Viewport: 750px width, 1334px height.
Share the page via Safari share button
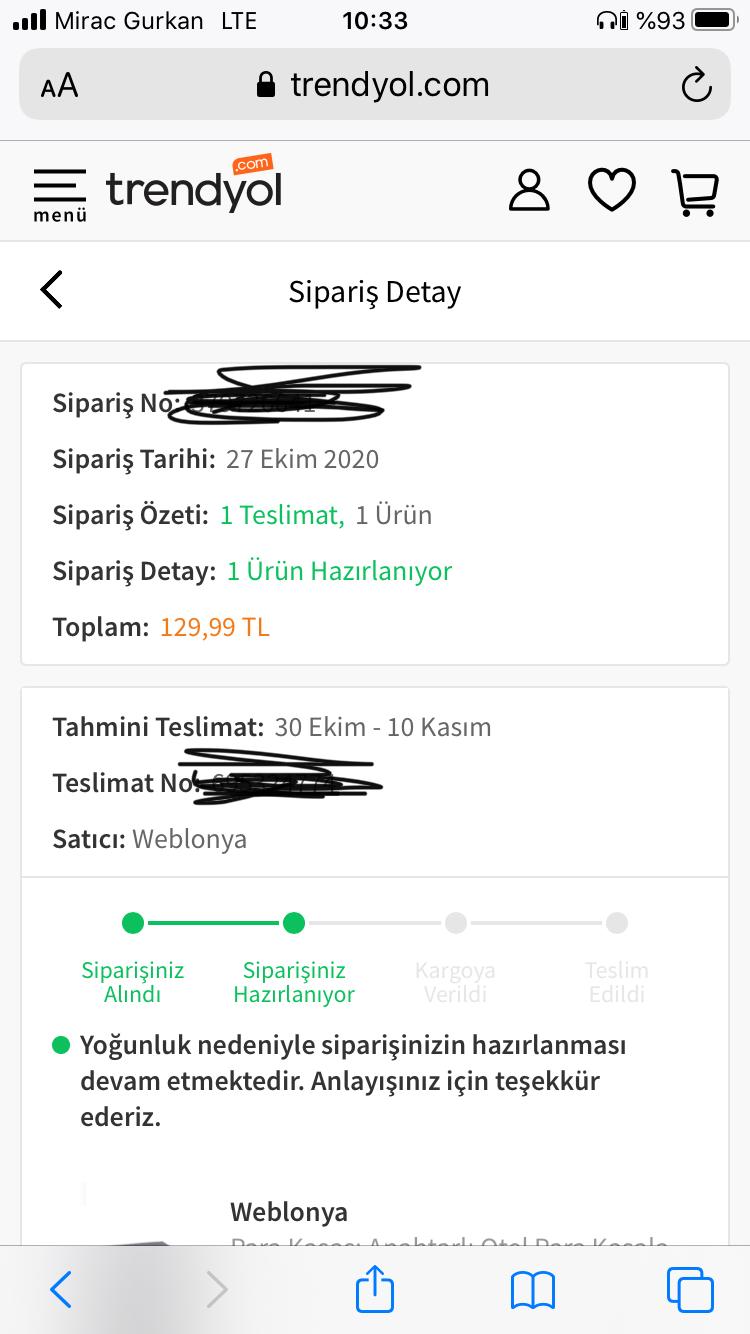coord(375,1288)
